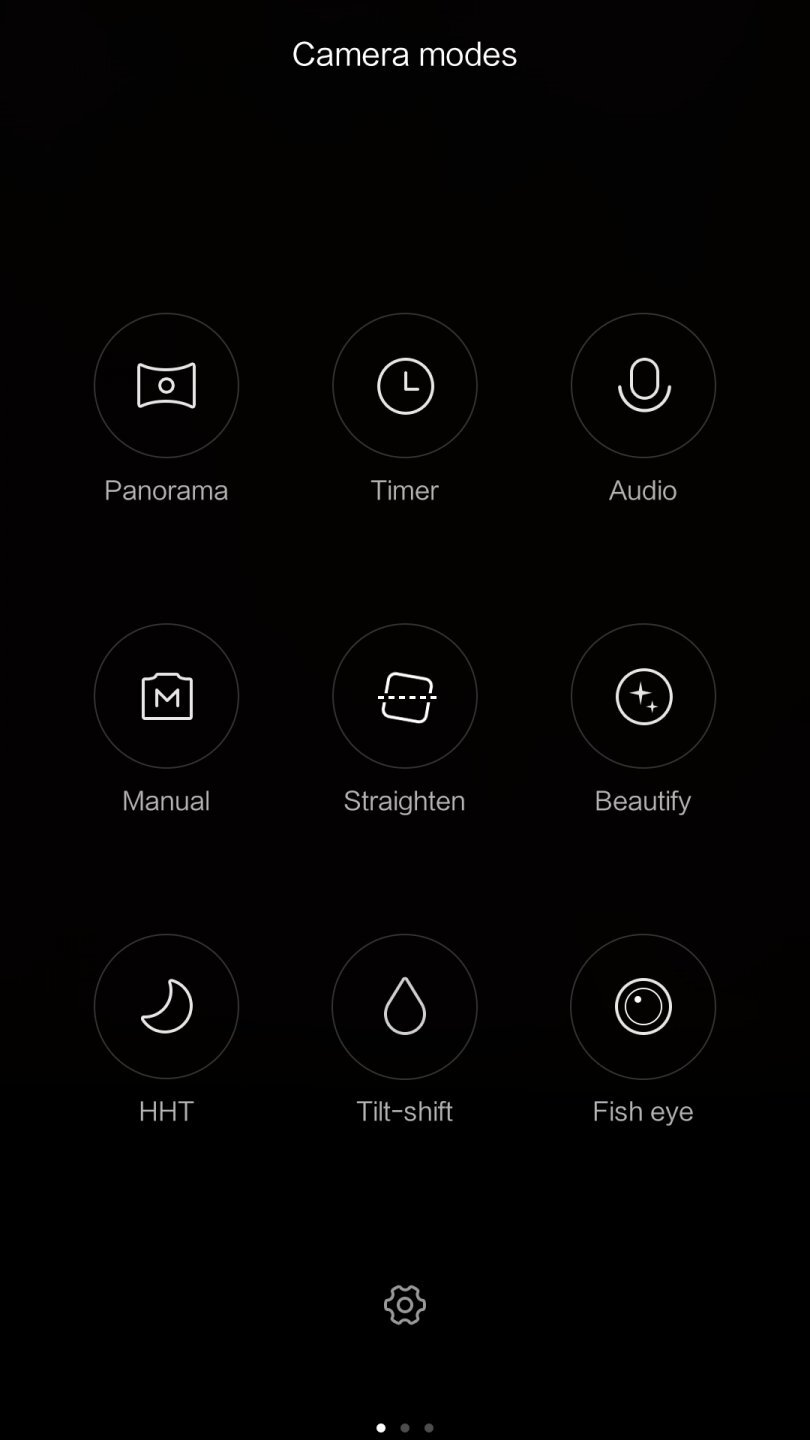The width and height of the screenshot is (810, 1440).
Task: Open Tilt-shift mode via the droplet icon
Action: [x=404, y=1006]
